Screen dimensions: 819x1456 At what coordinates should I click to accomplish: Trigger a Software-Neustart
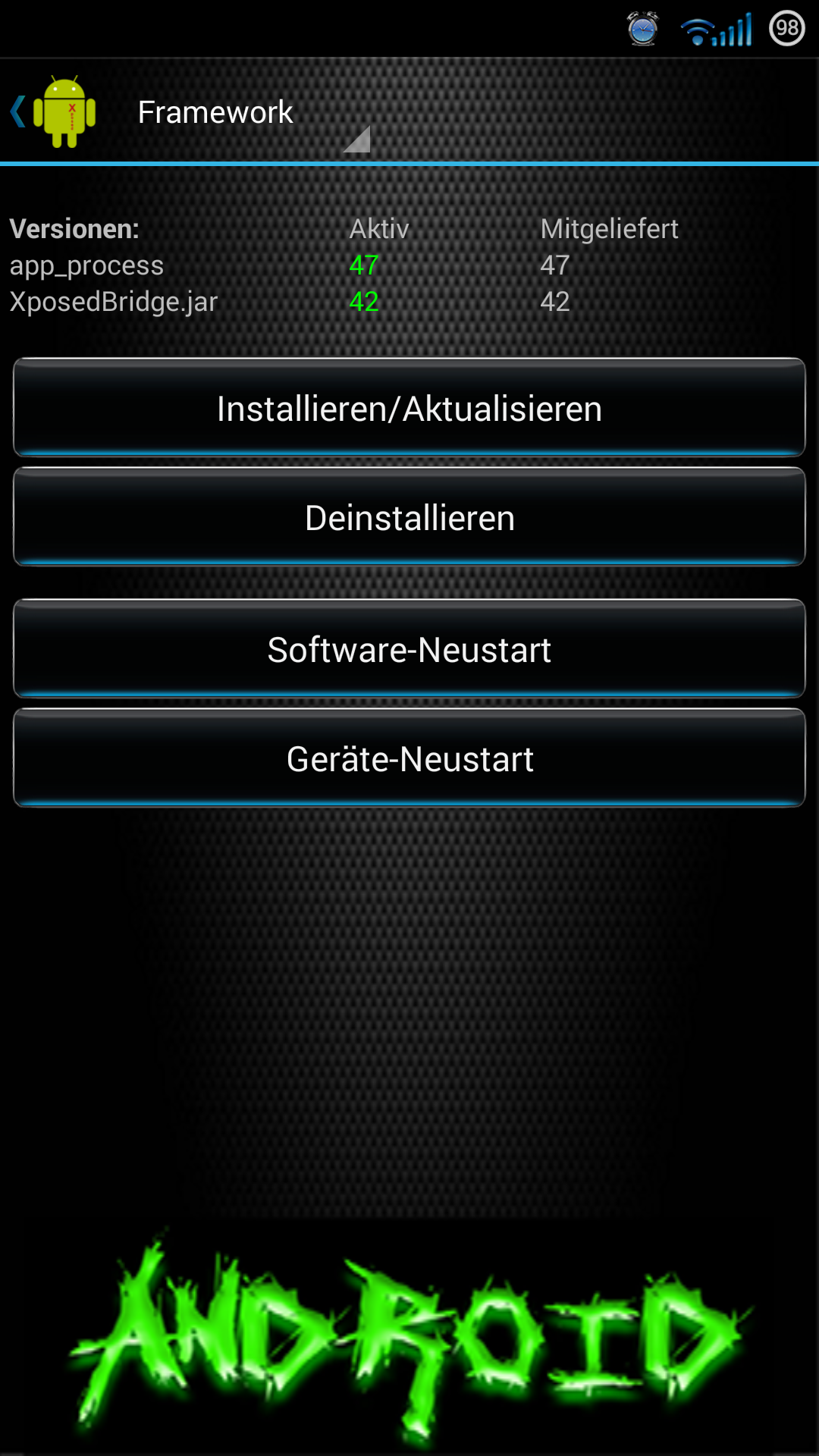[409, 648]
